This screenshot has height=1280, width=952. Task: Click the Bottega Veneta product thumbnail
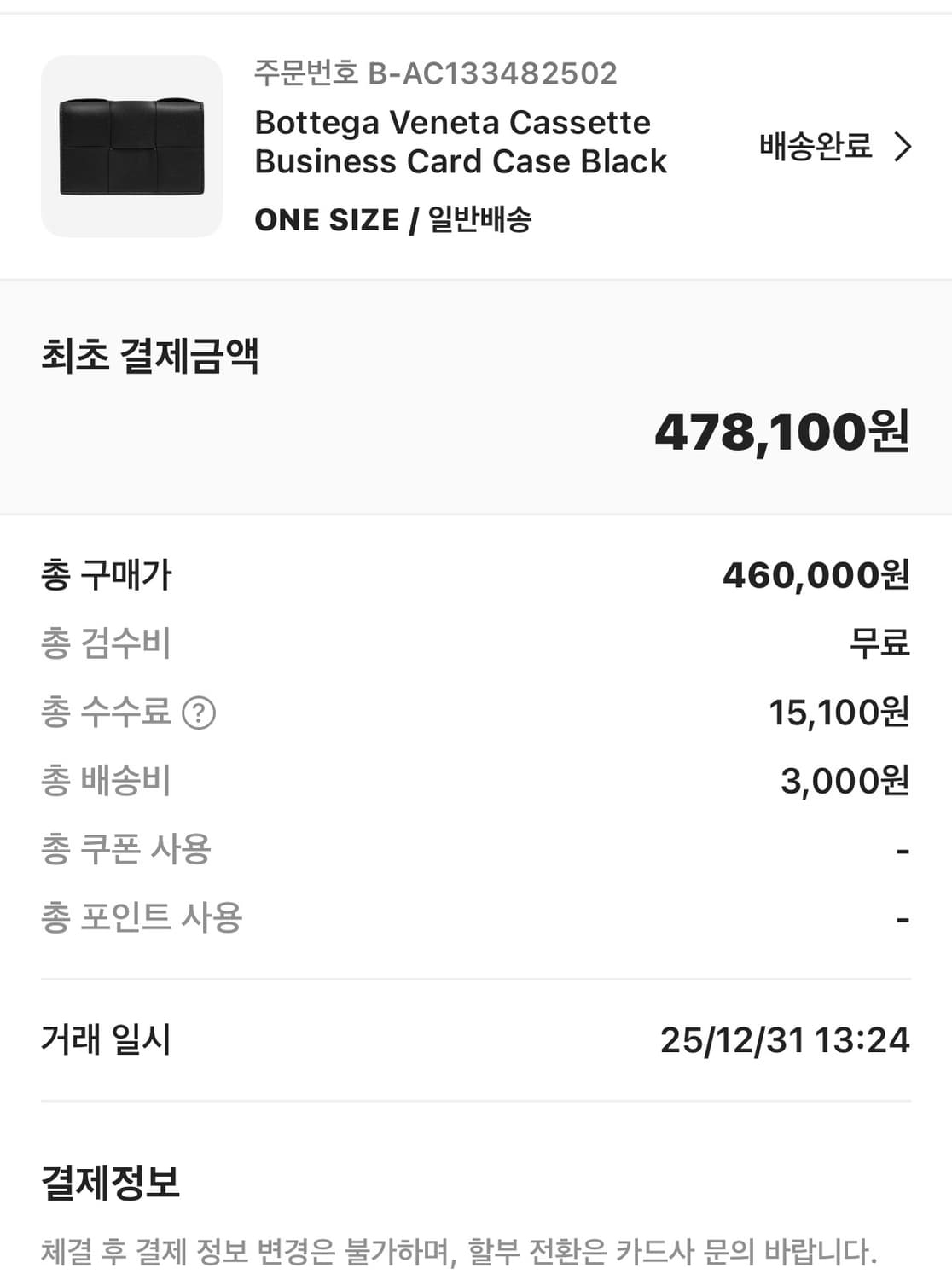[130, 148]
